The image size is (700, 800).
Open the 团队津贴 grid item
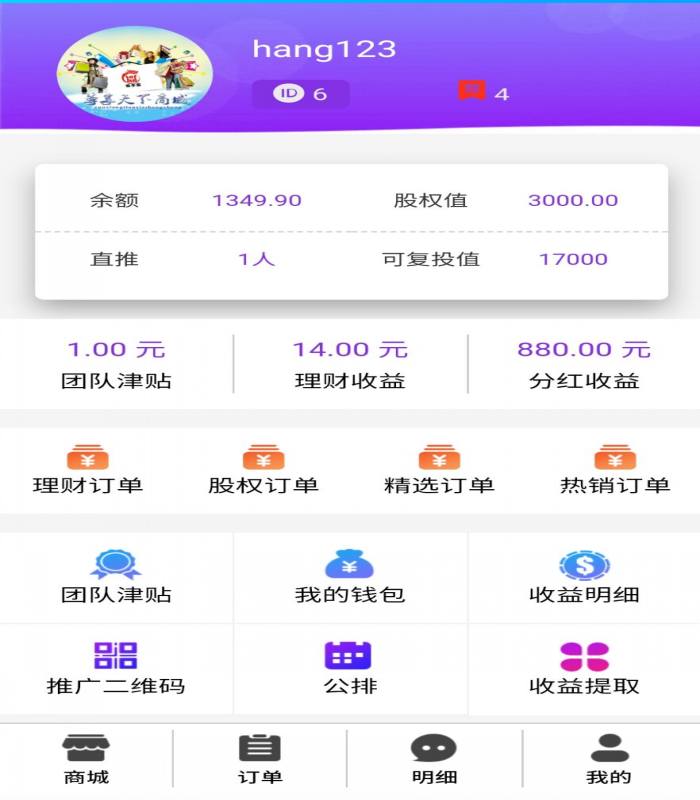116,578
